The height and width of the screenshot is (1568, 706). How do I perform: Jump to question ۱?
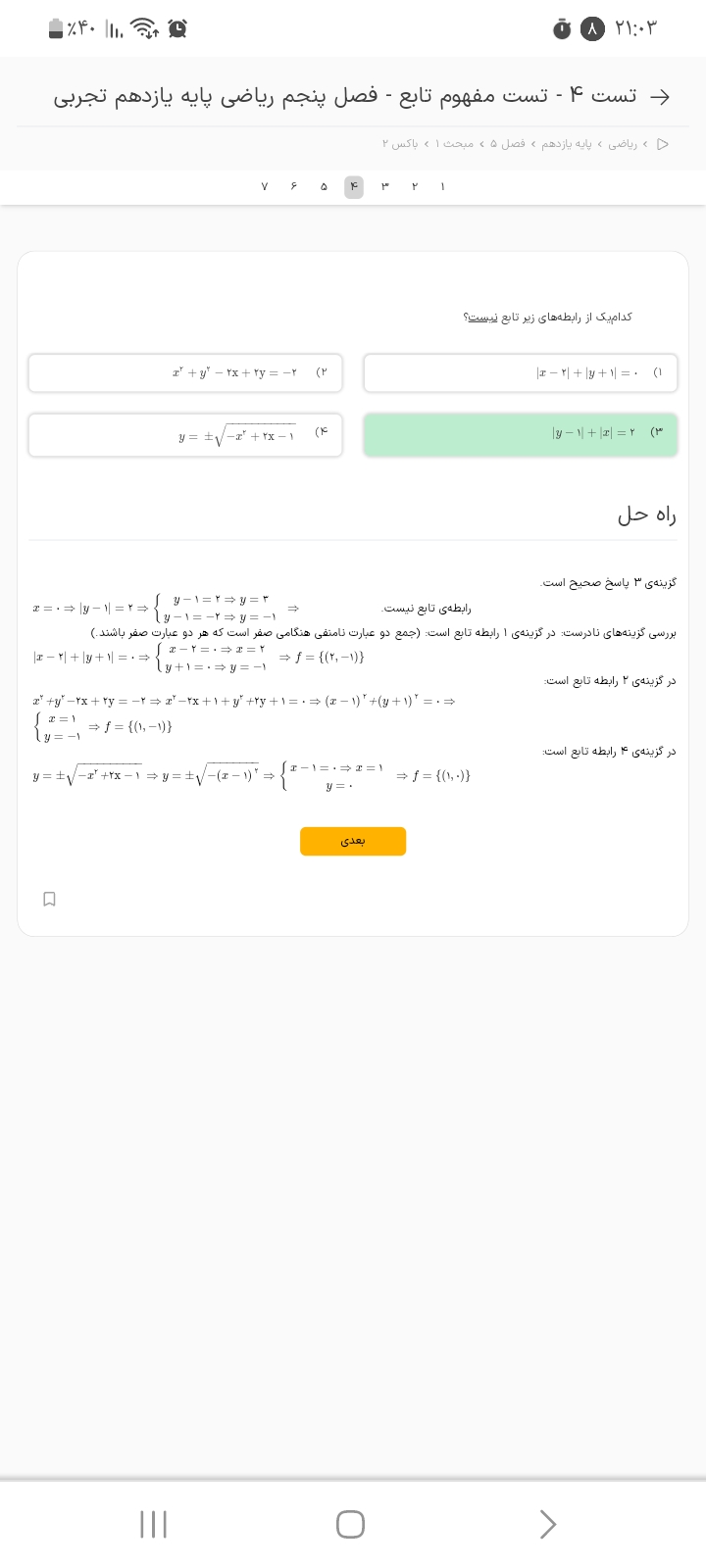(442, 186)
